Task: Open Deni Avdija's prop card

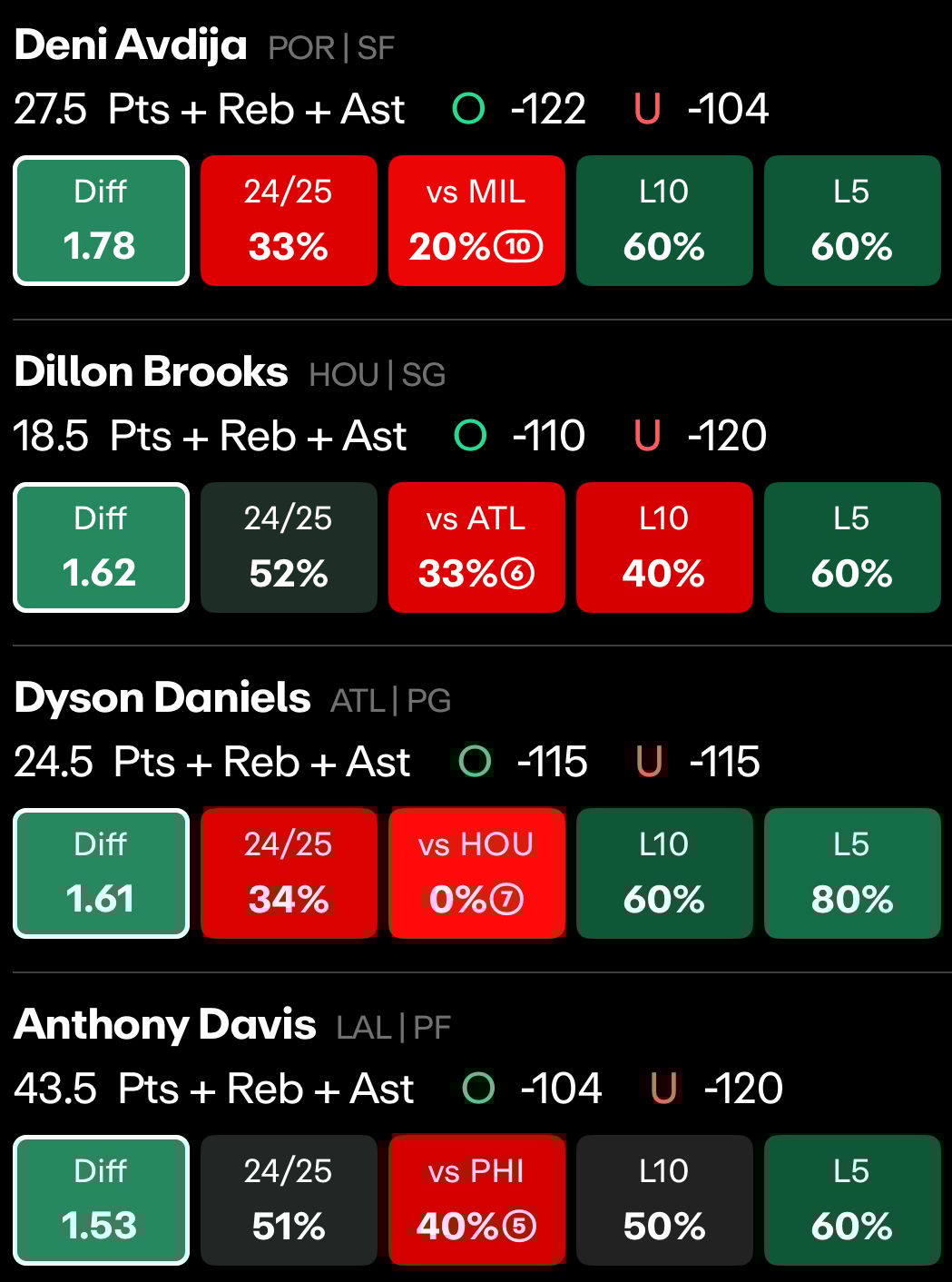Action: coord(130,45)
